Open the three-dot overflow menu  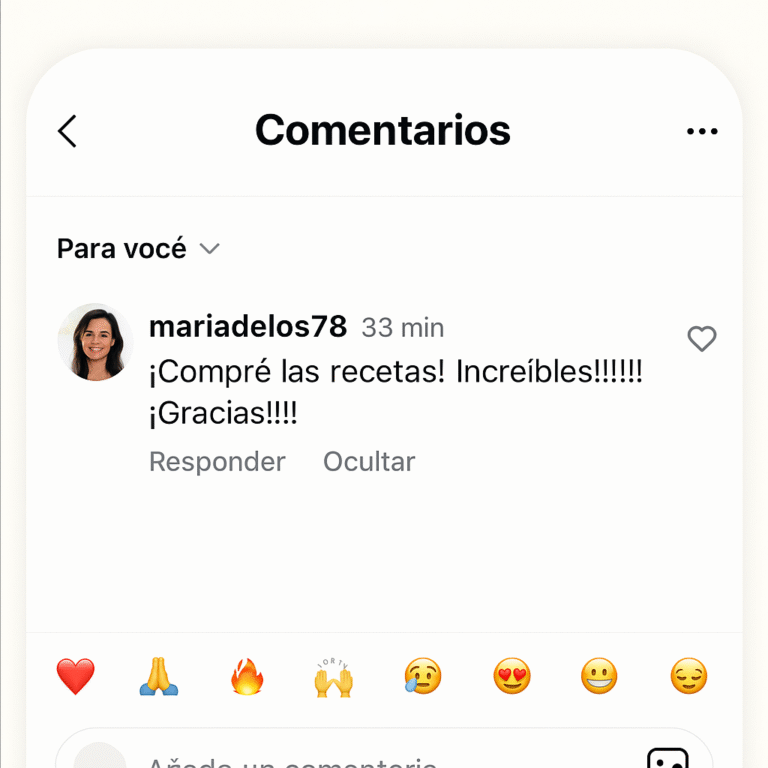pos(702,131)
